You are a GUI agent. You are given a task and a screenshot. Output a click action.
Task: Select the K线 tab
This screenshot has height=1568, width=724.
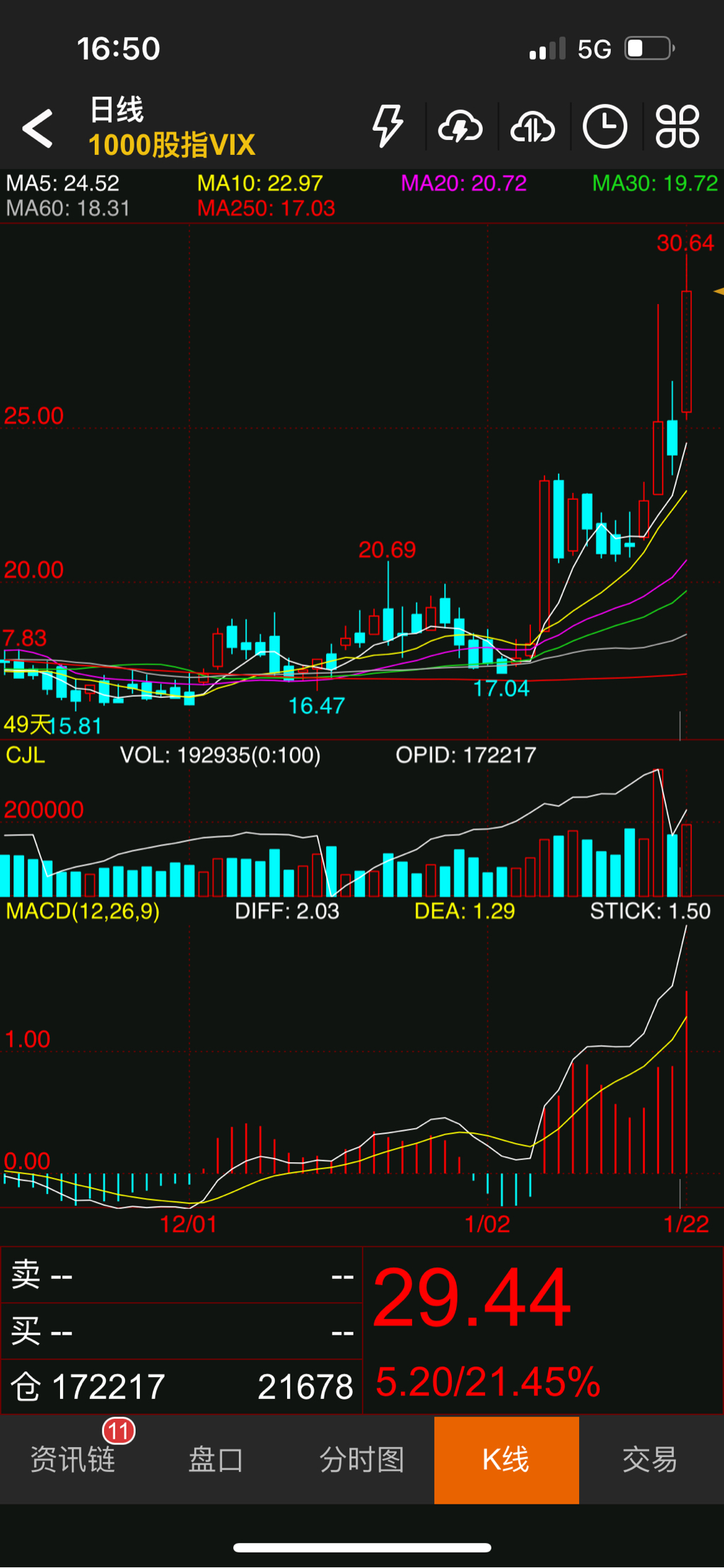pos(506,1459)
